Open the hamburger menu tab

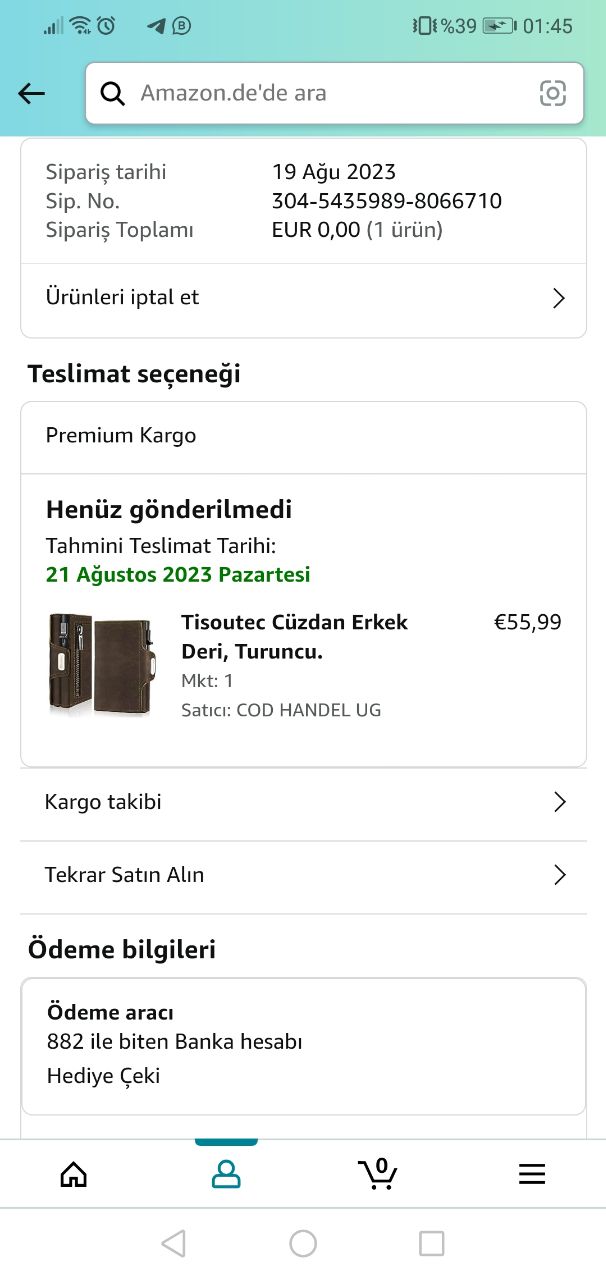point(531,1174)
